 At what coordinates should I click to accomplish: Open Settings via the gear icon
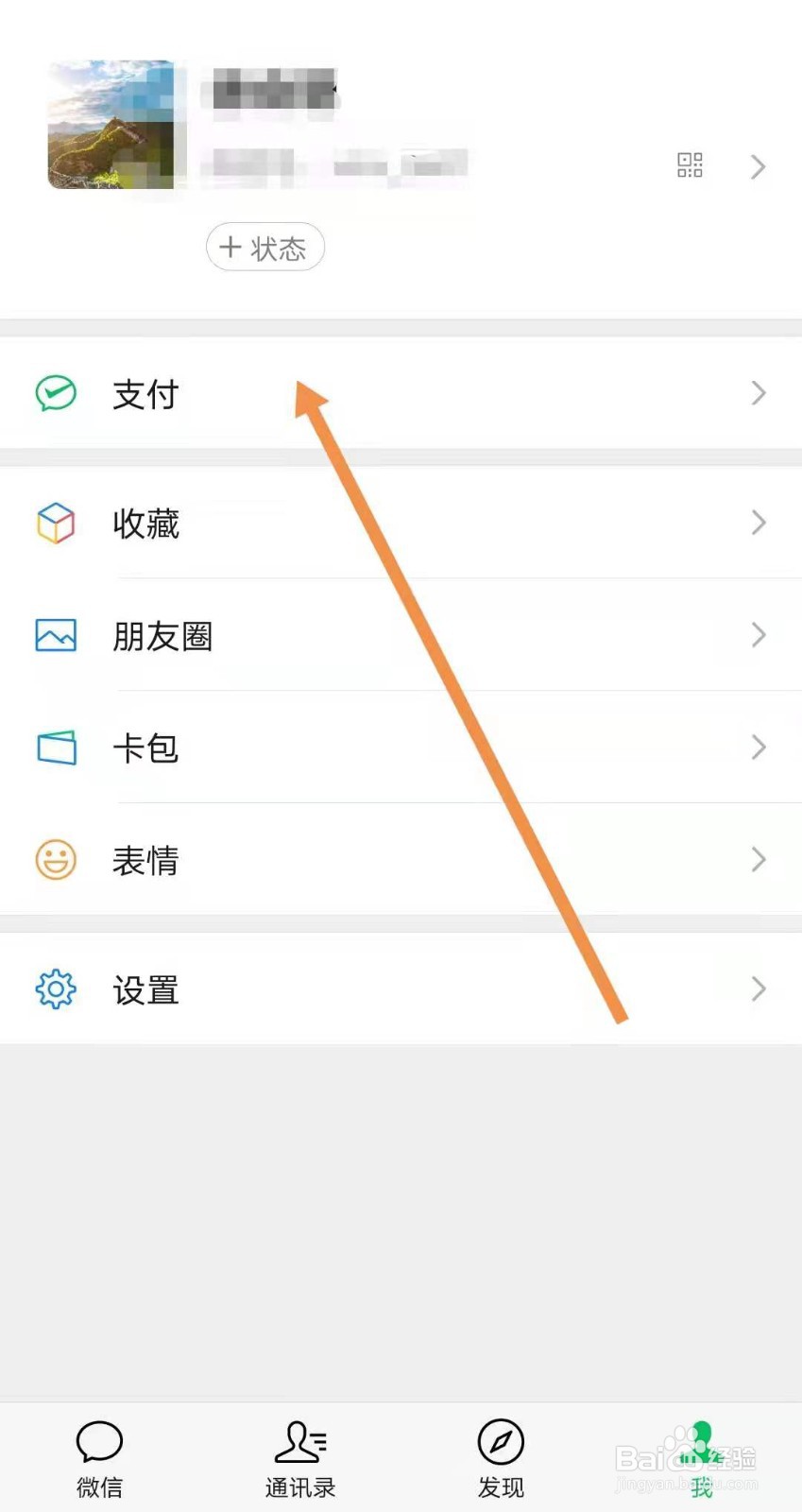click(55, 988)
